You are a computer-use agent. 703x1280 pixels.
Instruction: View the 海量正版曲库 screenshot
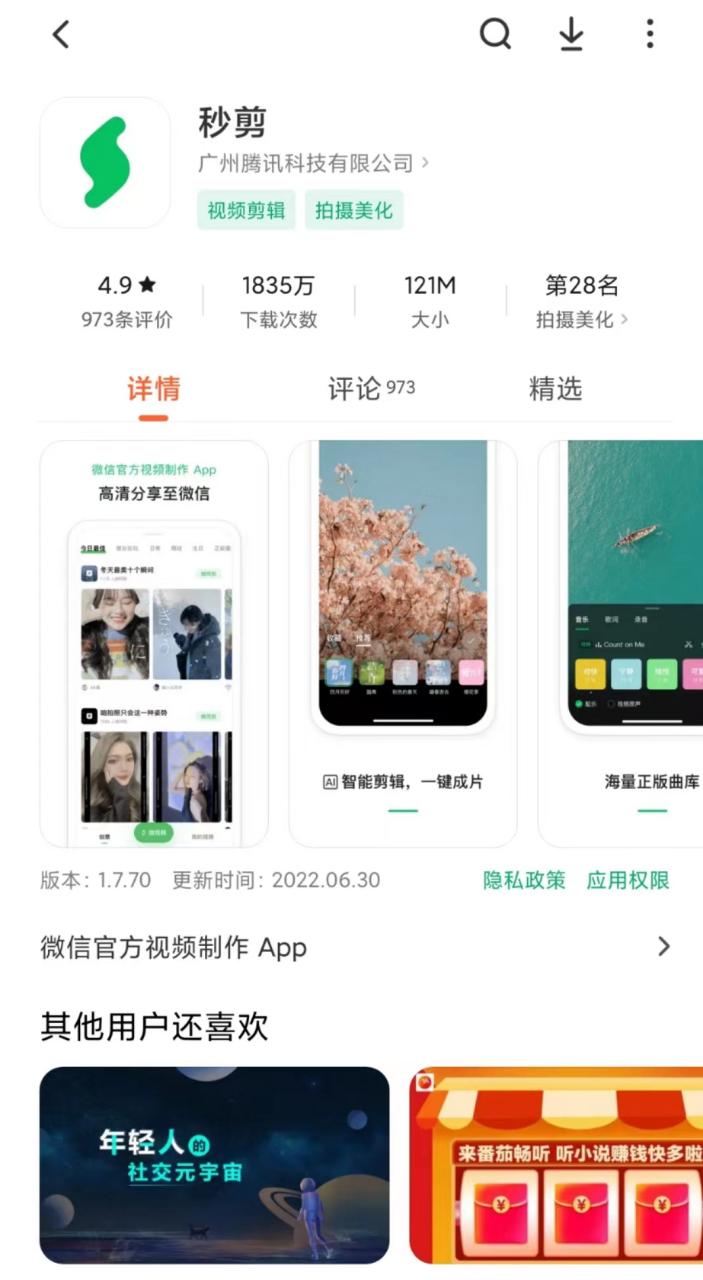coord(622,643)
